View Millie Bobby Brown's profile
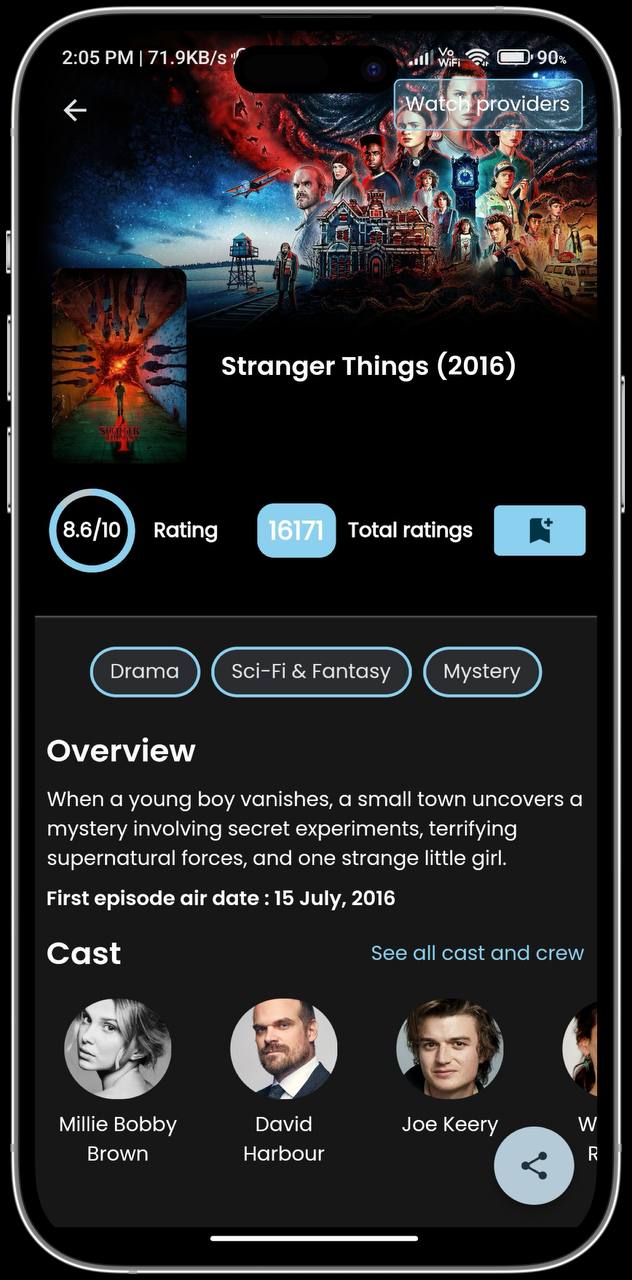The width and height of the screenshot is (632, 1280). click(x=118, y=1049)
